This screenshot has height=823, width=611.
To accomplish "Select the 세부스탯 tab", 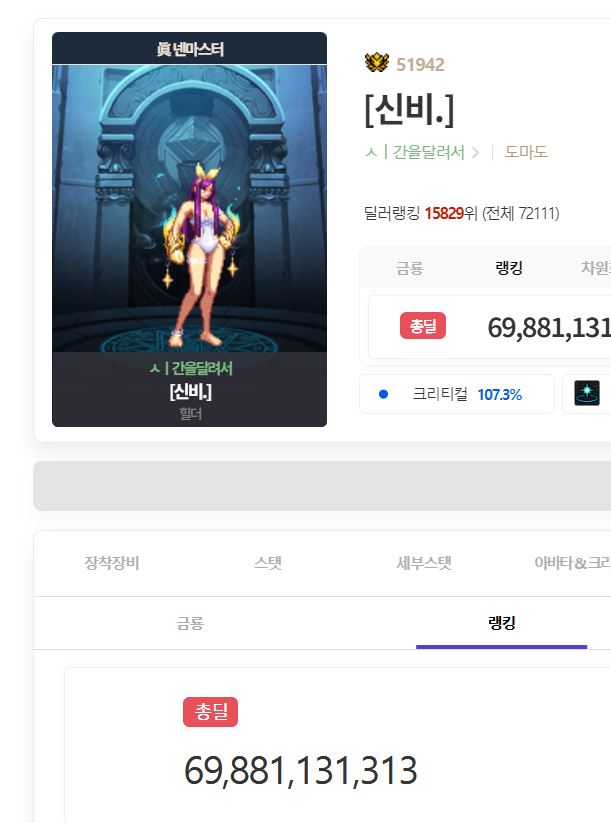I will (424, 563).
